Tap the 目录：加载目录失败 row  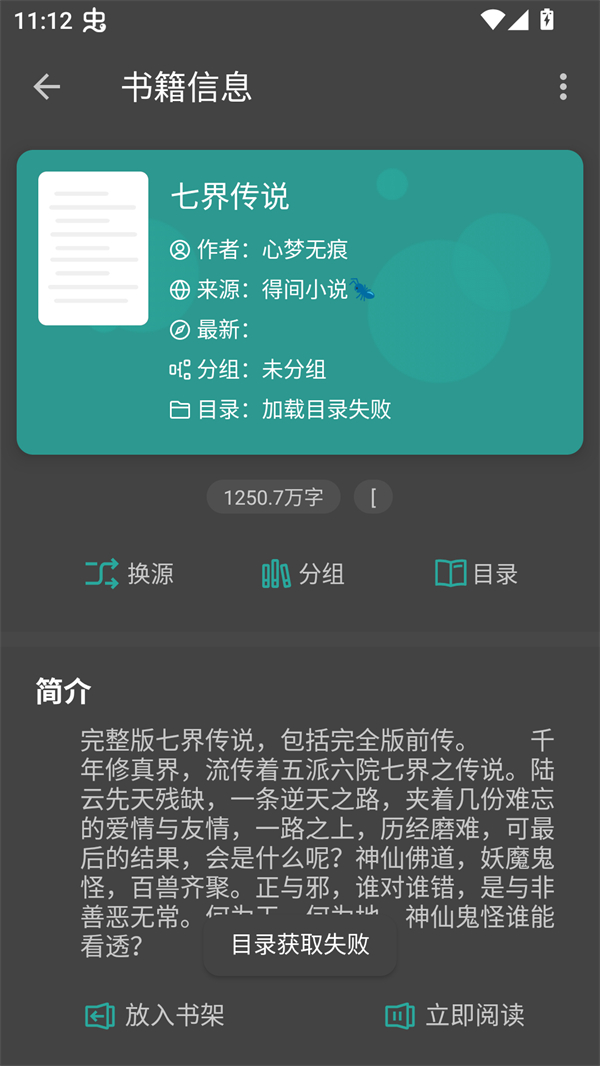point(280,409)
